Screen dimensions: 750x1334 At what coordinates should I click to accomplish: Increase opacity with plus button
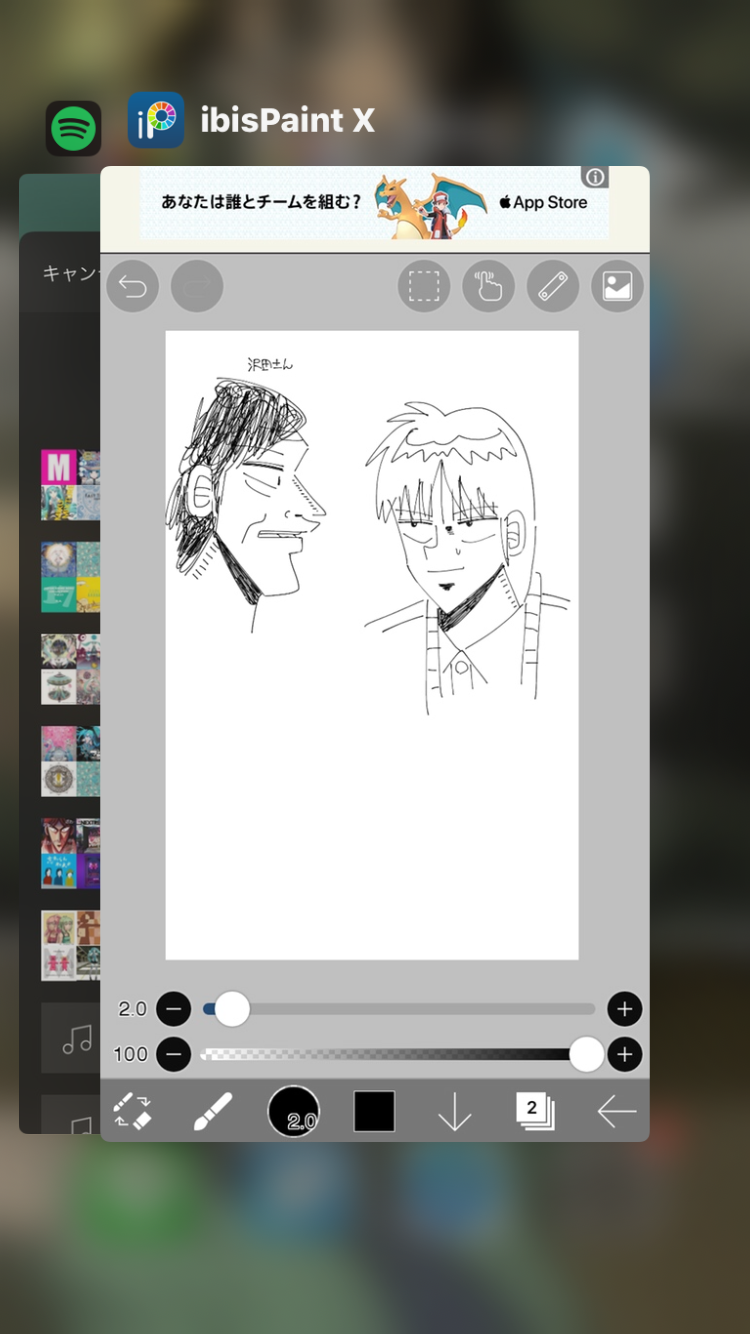tap(625, 1054)
